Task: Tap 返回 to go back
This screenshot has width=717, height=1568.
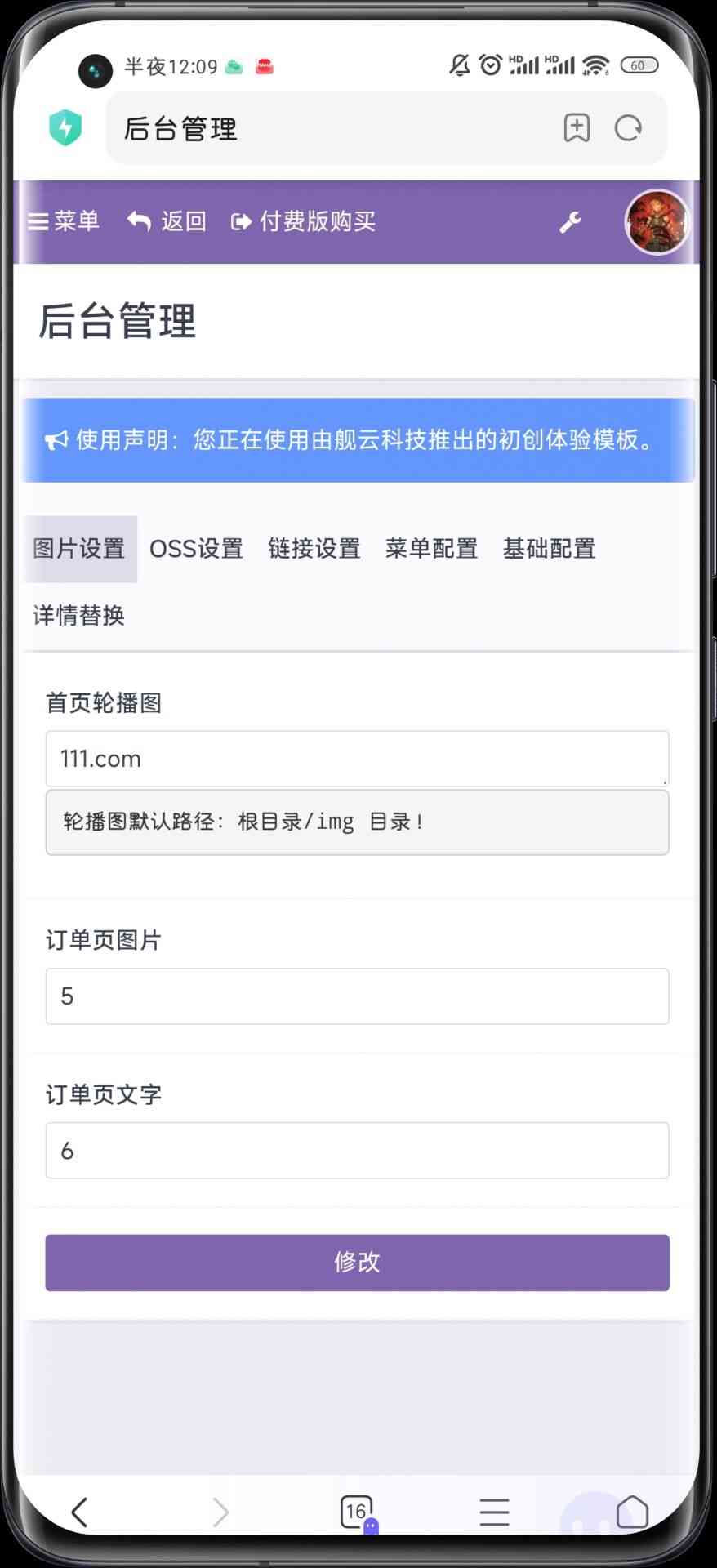Action: pyautogui.click(x=167, y=221)
